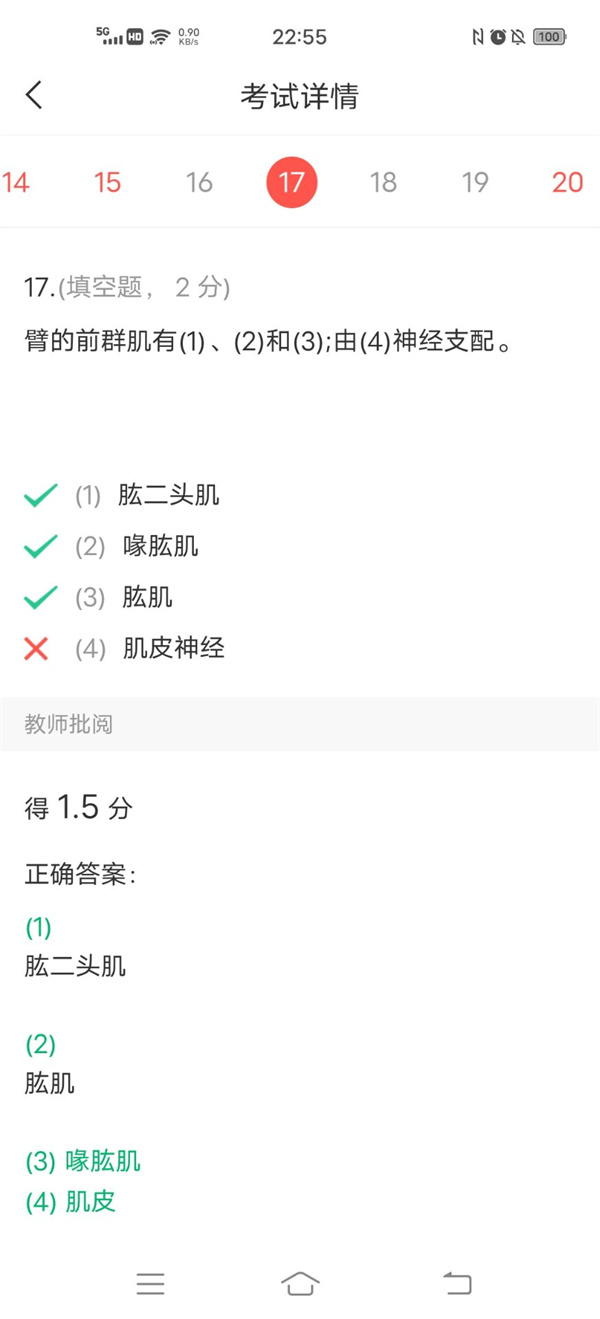
Task: Go to question 19
Action: (x=475, y=182)
